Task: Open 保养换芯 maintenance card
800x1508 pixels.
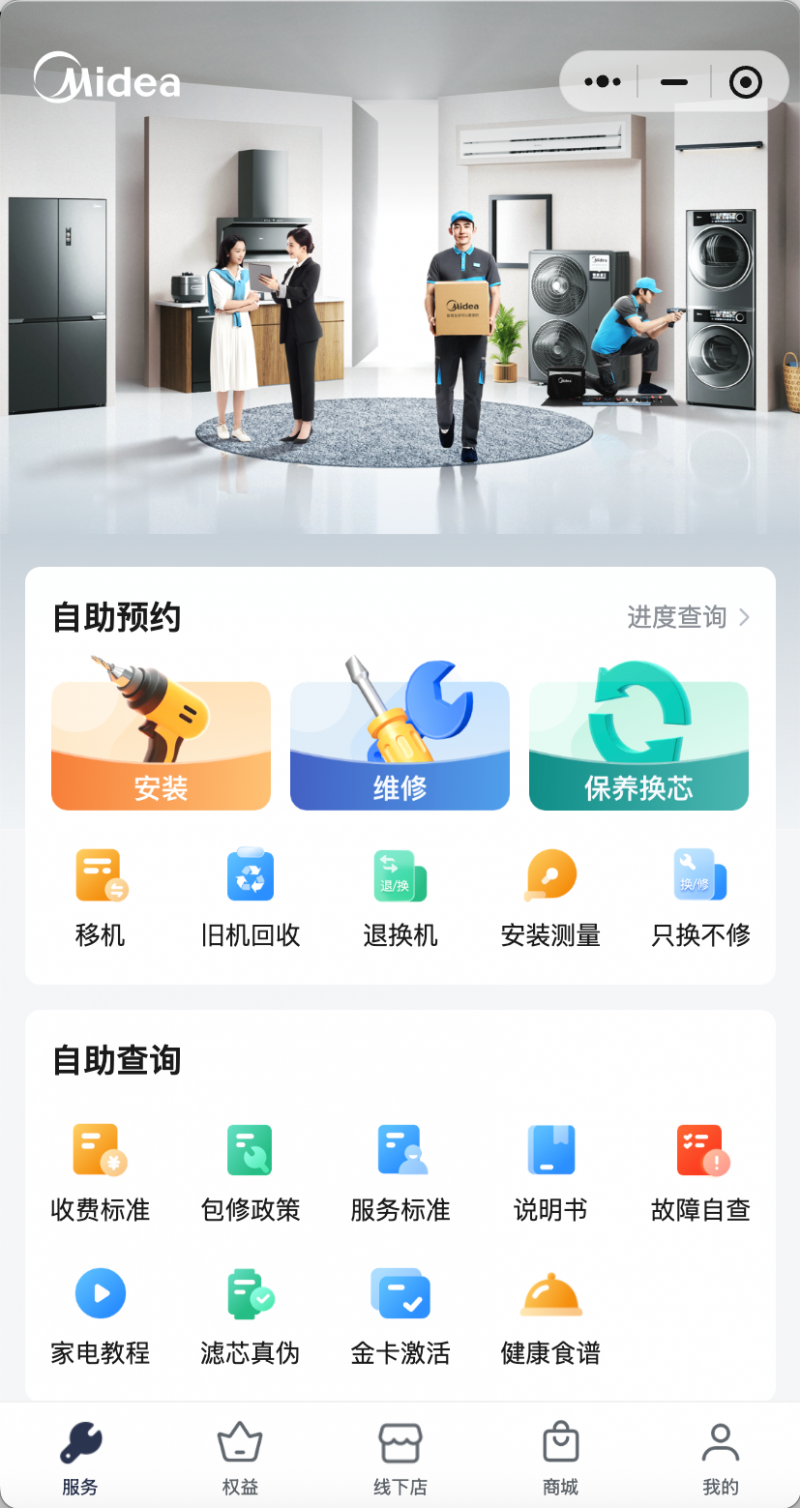Action: pos(638,745)
